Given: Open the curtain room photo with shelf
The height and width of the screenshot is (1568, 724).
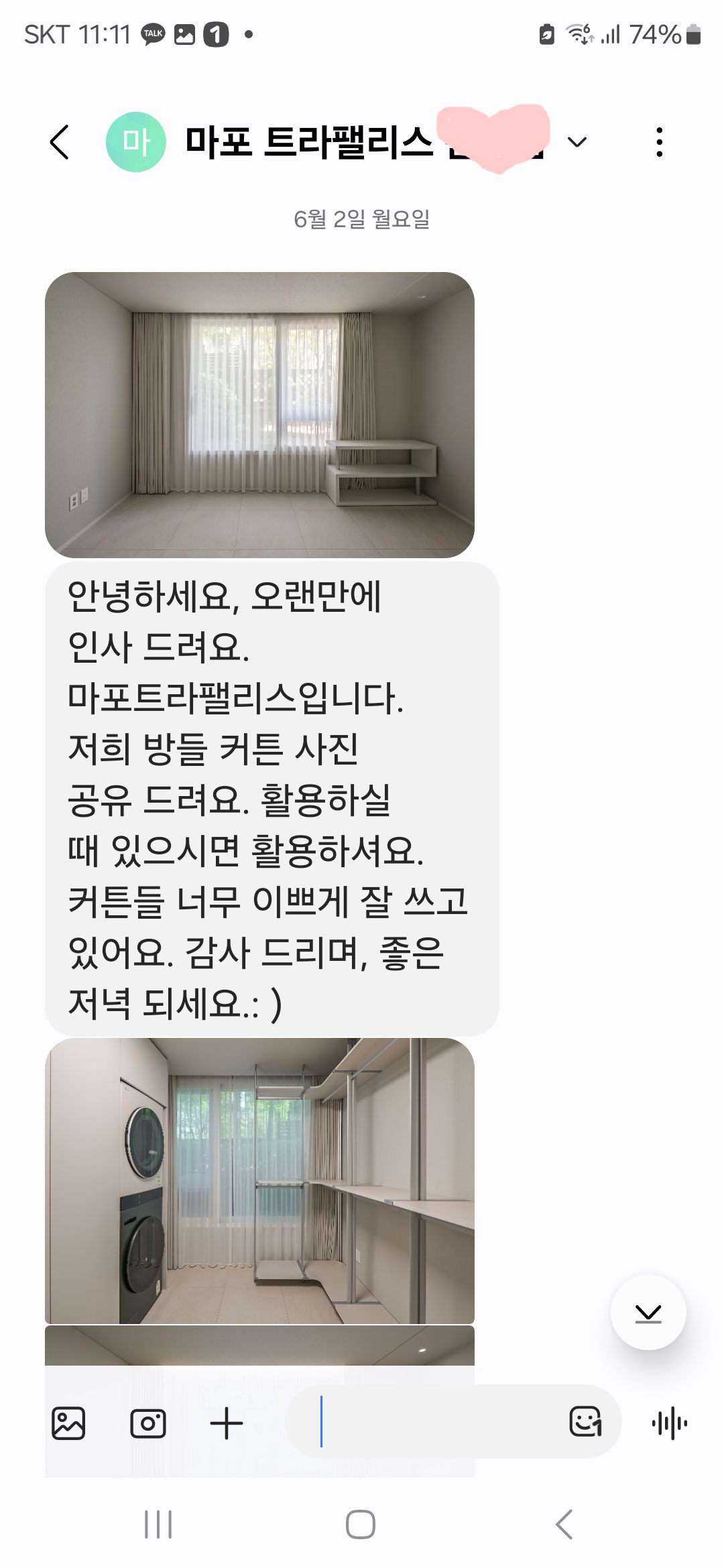Looking at the screenshot, I should pos(259,415).
